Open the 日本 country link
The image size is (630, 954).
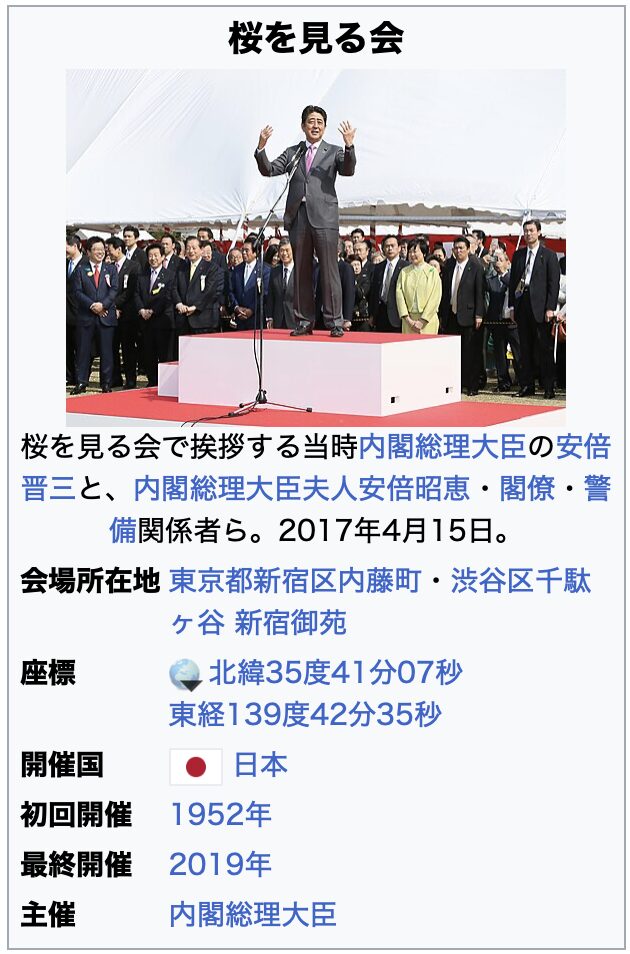260,765
